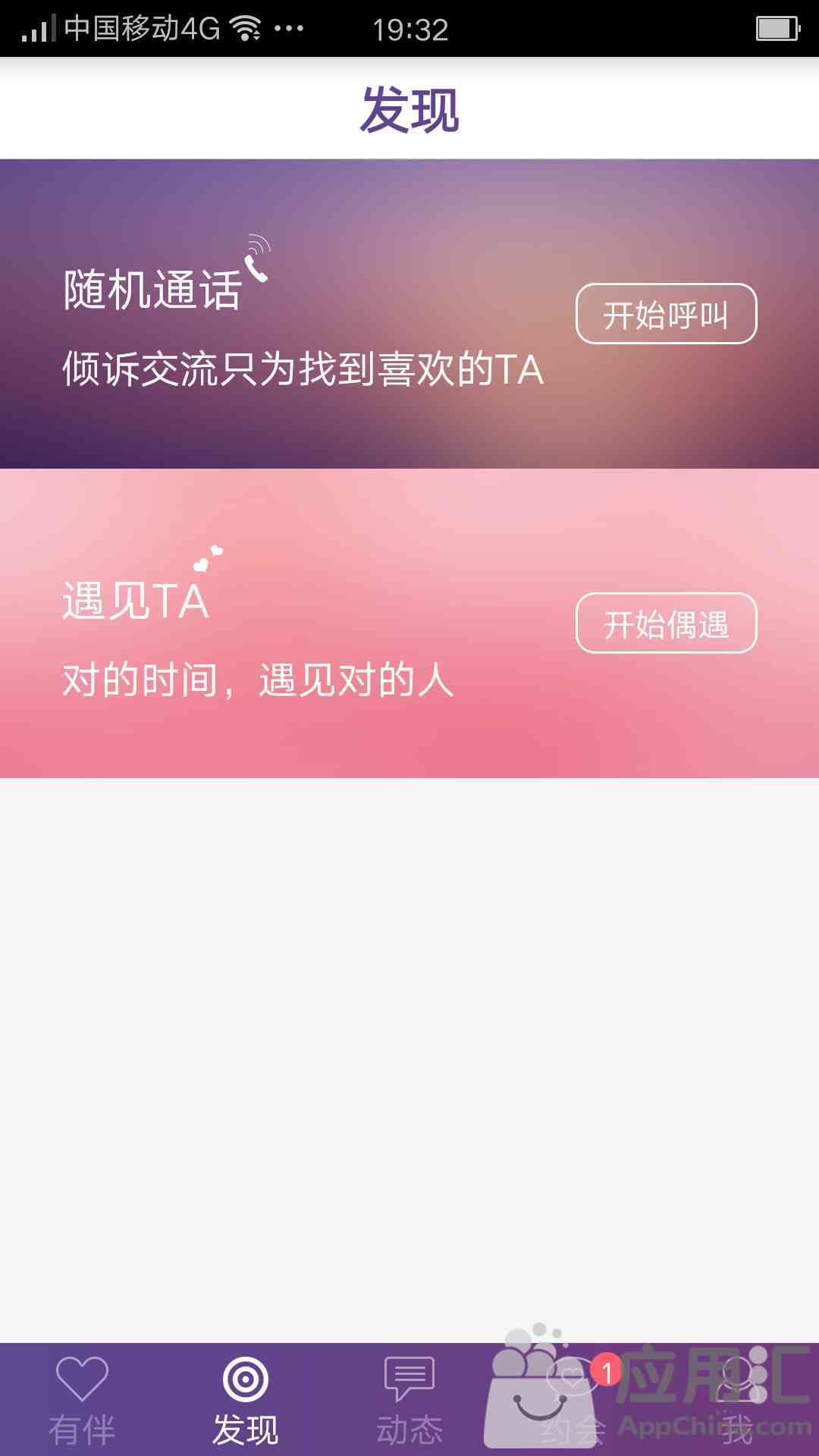Start a chance encounter with 开始偶遇

[x=666, y=623]
